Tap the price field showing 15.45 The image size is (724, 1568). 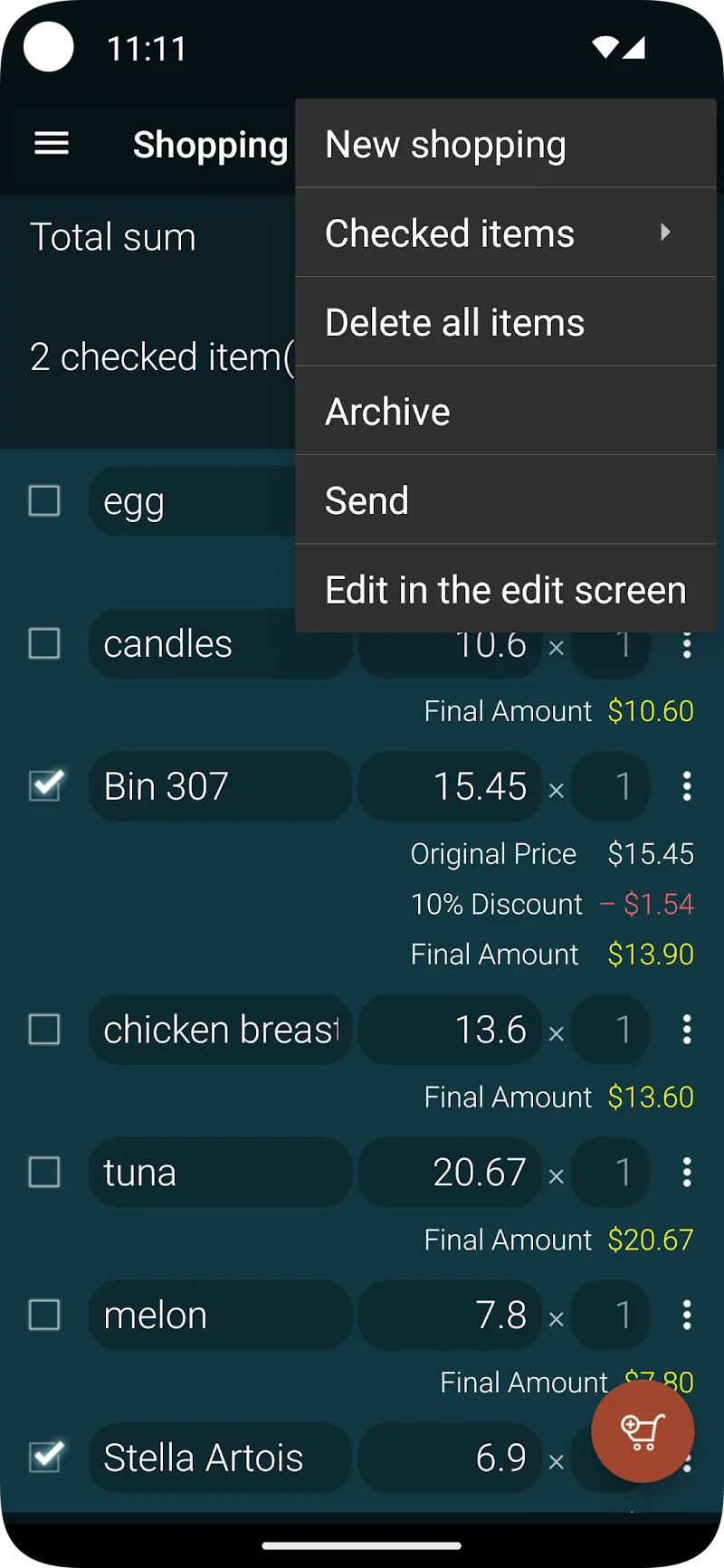[x=450, y=786]
